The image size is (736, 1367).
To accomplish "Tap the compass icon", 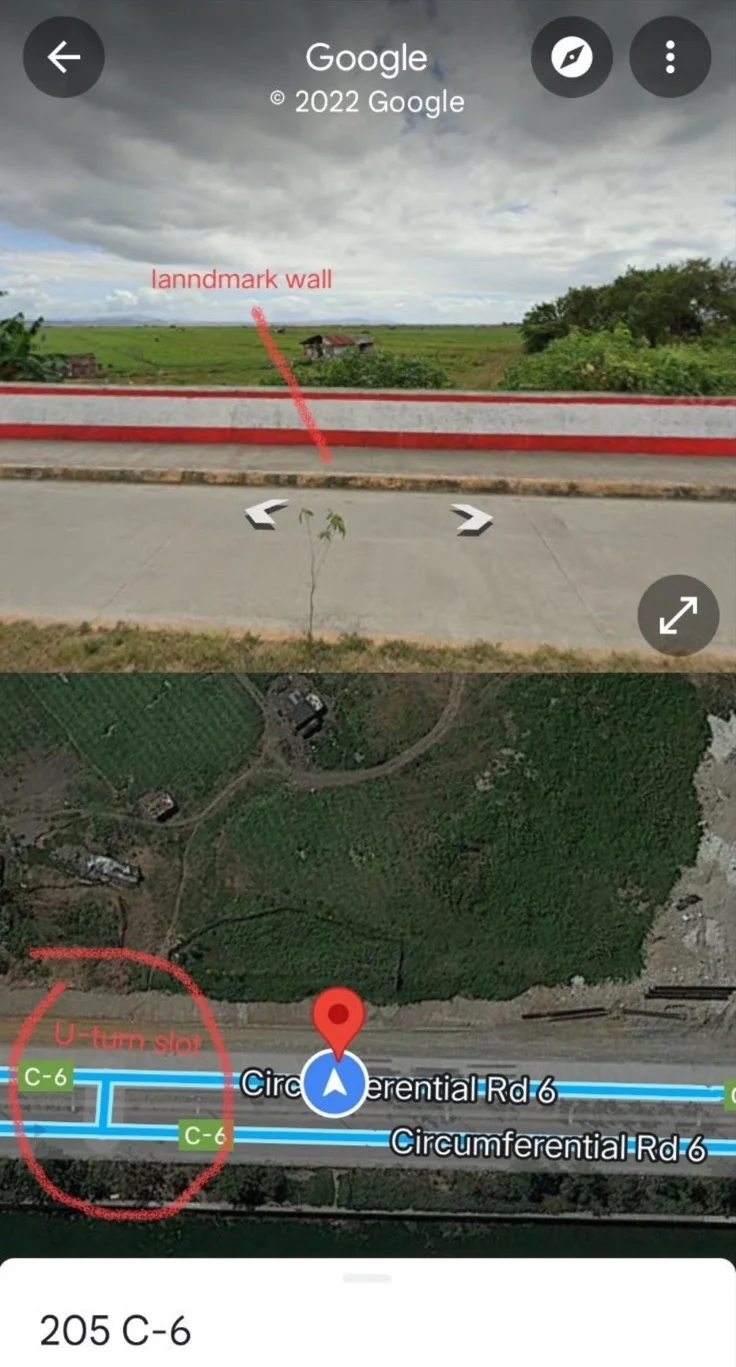I will click(571, 57).
